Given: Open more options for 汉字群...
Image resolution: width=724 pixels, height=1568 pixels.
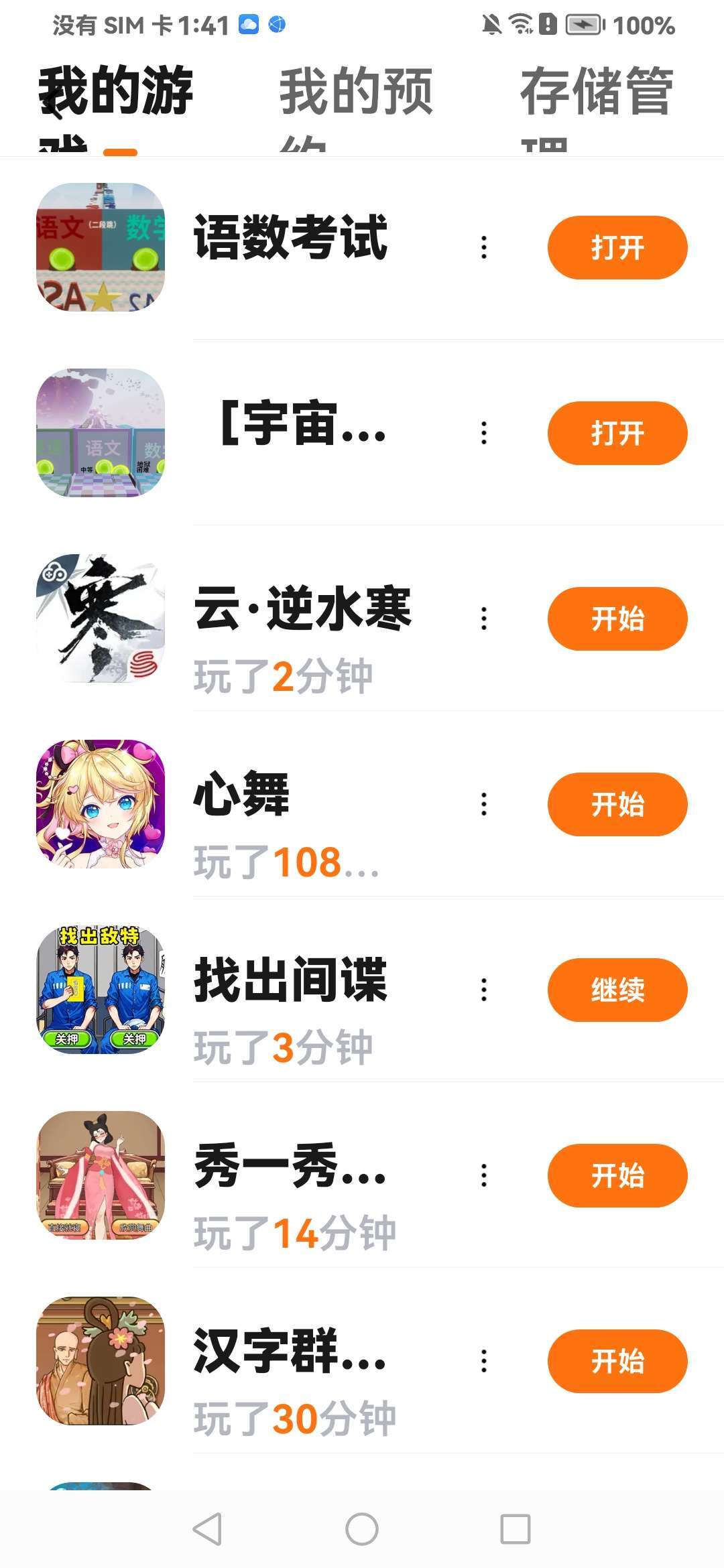Looking at the screenshot, I should (484, 1361).
